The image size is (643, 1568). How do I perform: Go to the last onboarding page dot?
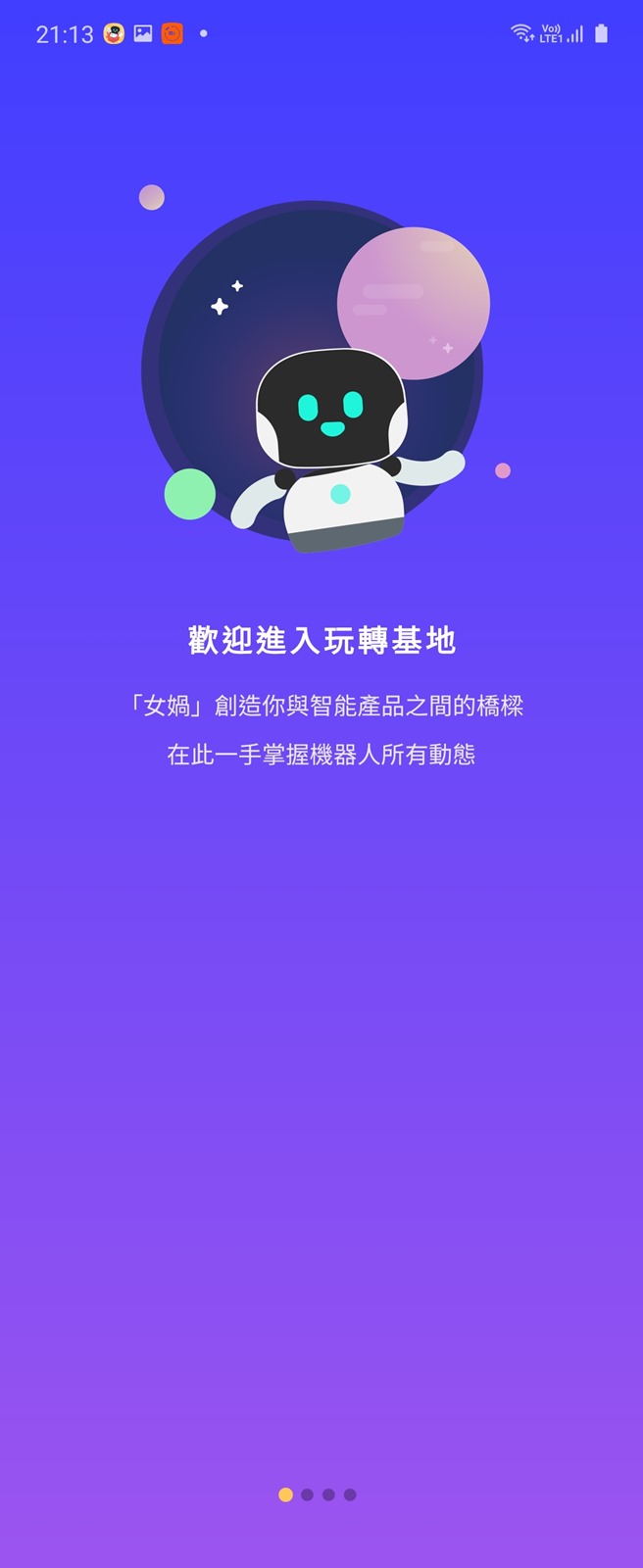click(350, 1494)
